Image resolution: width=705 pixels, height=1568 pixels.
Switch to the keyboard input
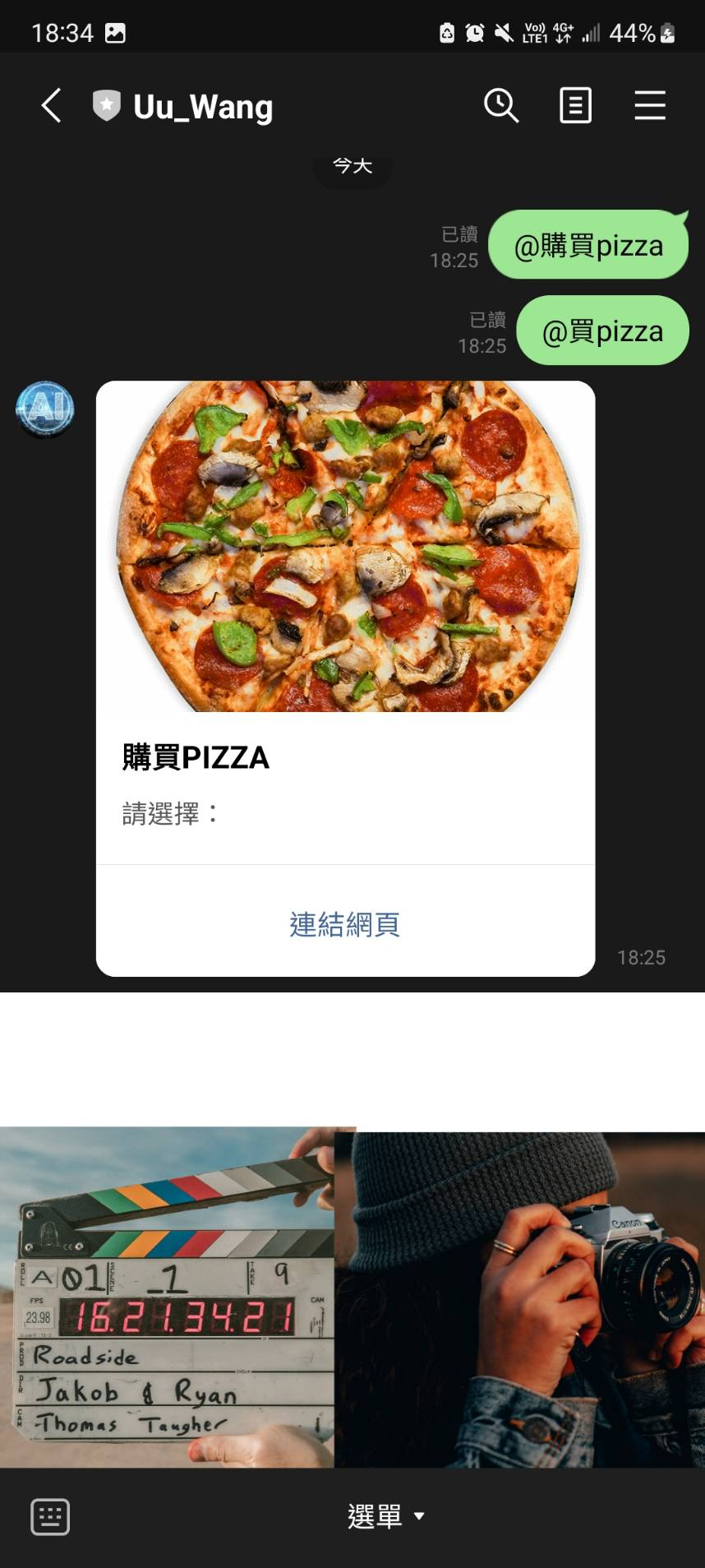click(x=50, y=1517)
